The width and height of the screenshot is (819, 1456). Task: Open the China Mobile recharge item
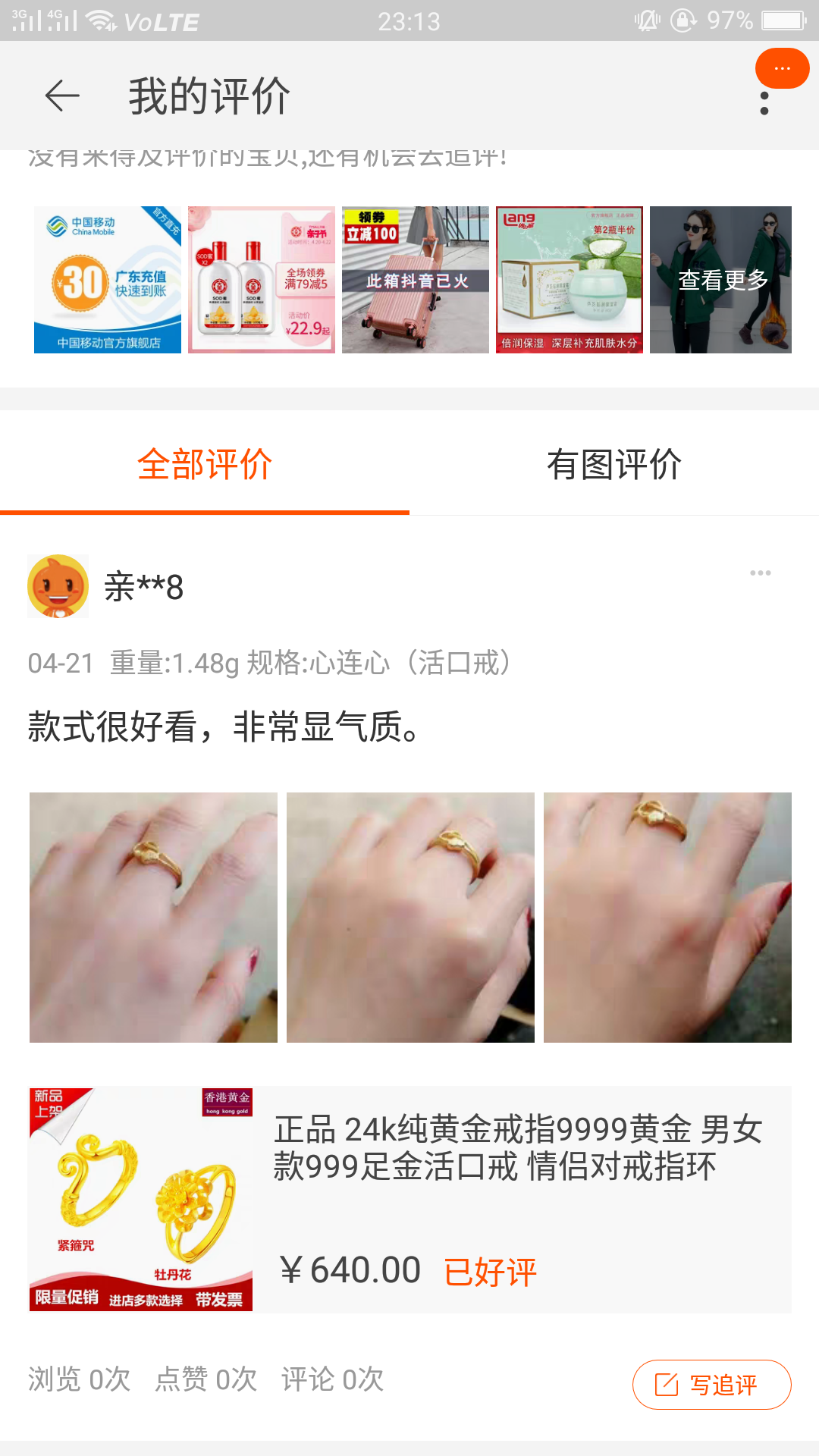click(x=108, y=280)
